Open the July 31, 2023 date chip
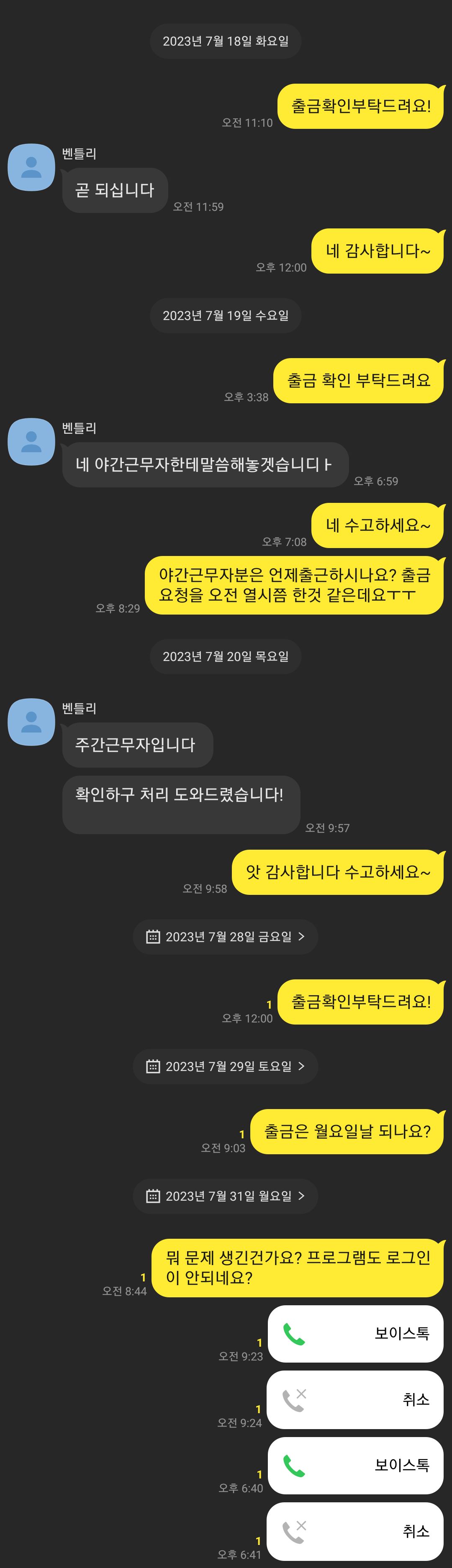This screenshot has height=1568, width=452. point(226,1196)
